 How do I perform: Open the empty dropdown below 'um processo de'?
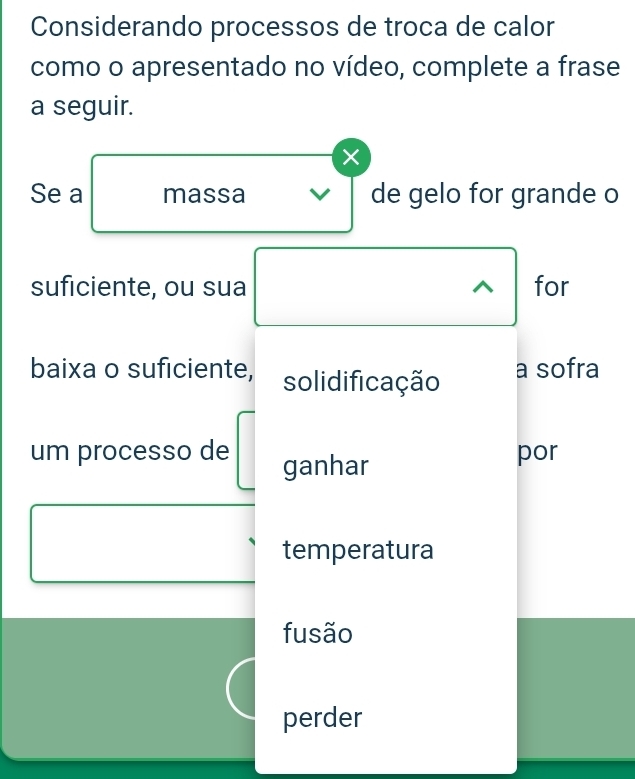[140, 544]
